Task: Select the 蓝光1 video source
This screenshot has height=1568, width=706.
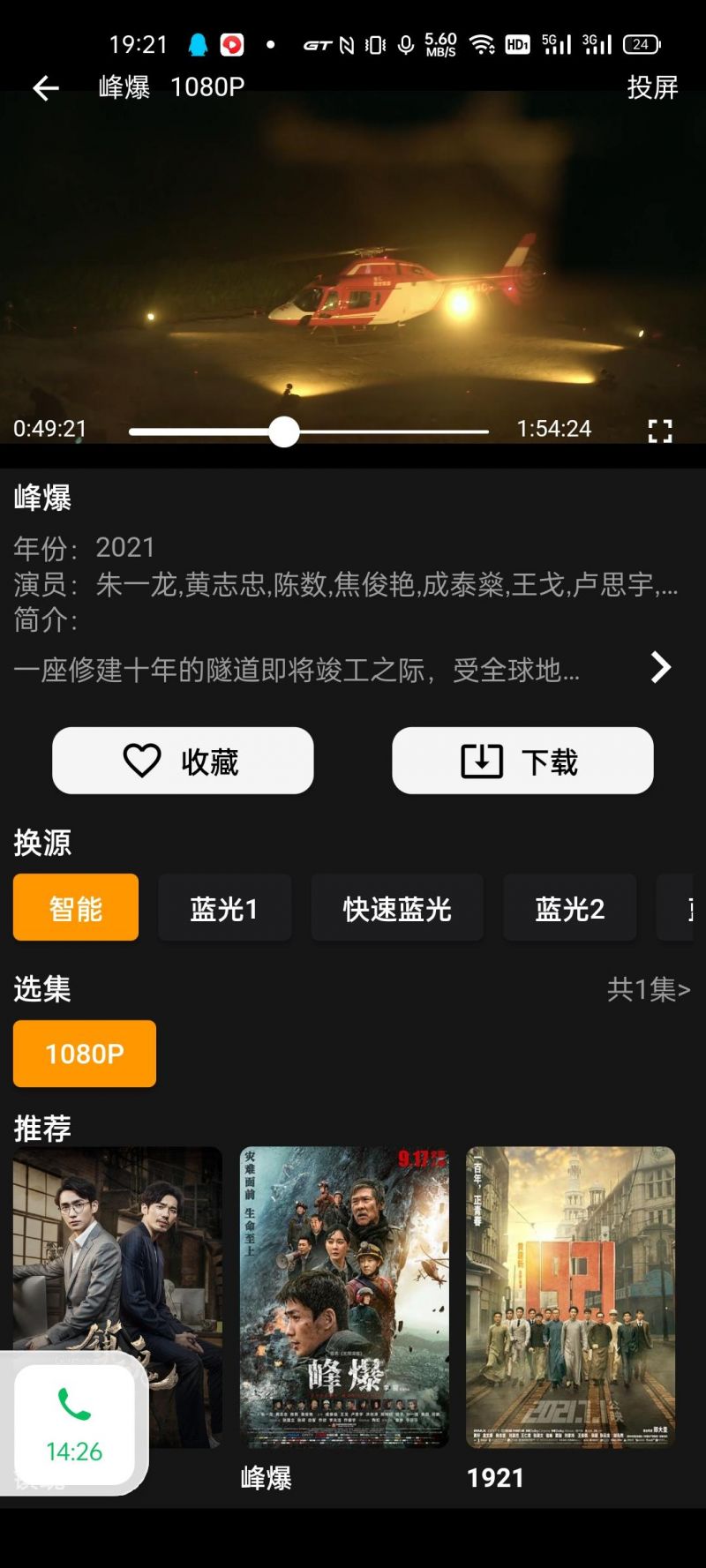Action: pyautogui.click(x=224, y=908)
